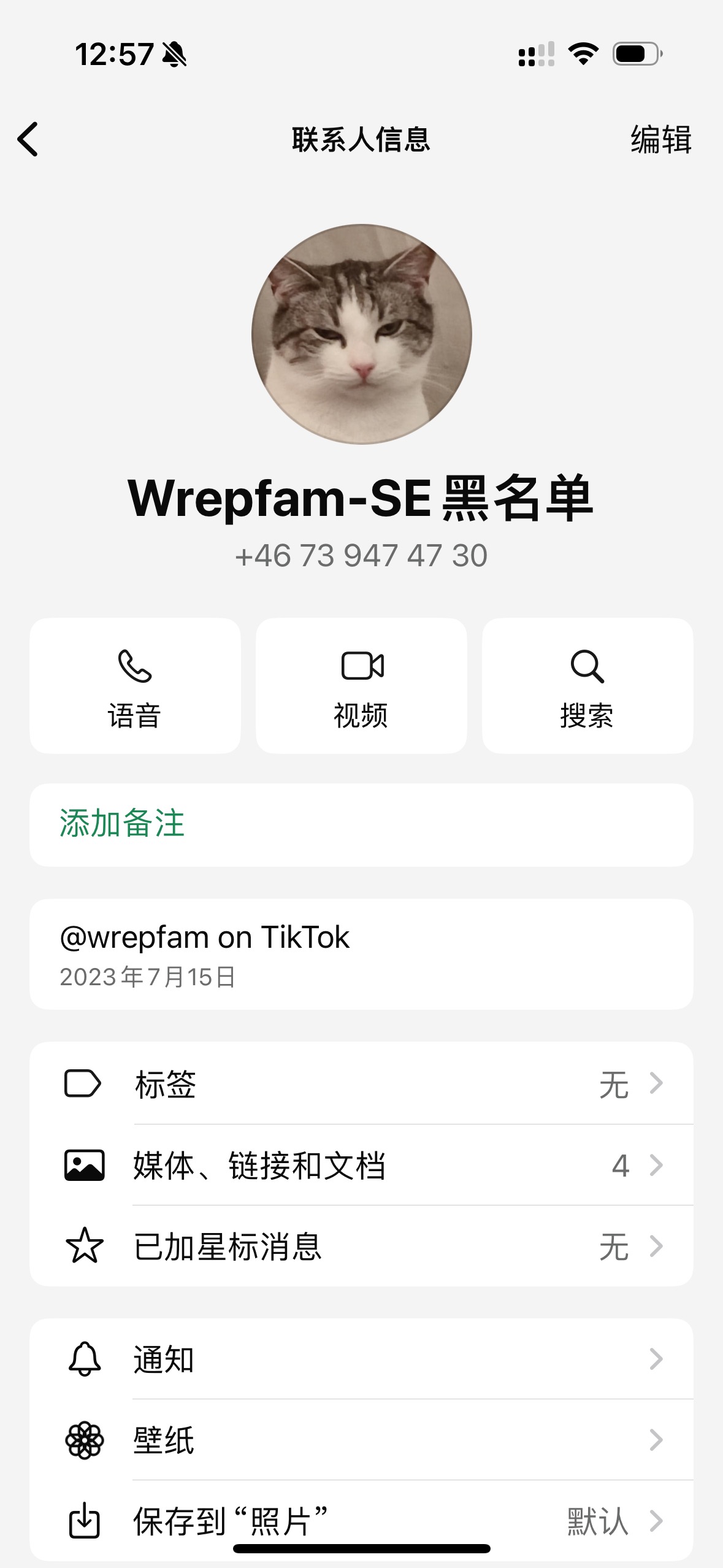Select the phone number +46 73 947 47 30

(x=361, y=555)
